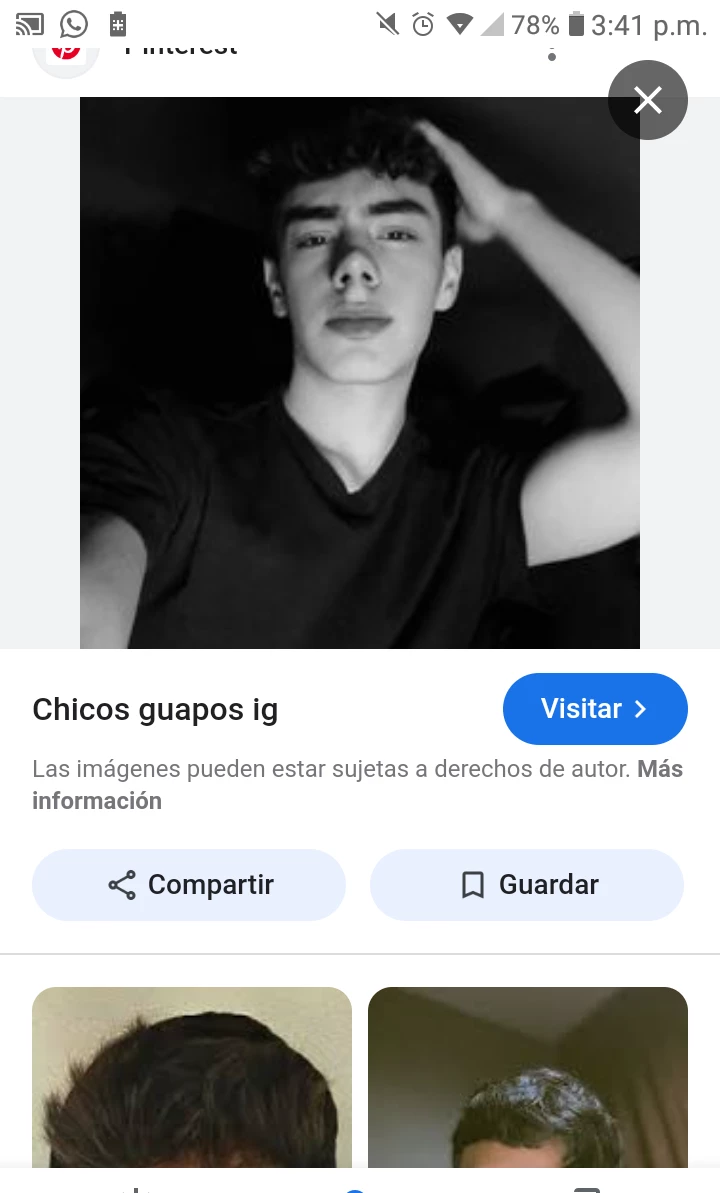The height and width of the screenshot is (1193, 720).
Task: Close the image preview
Action: tap(647, 100)
